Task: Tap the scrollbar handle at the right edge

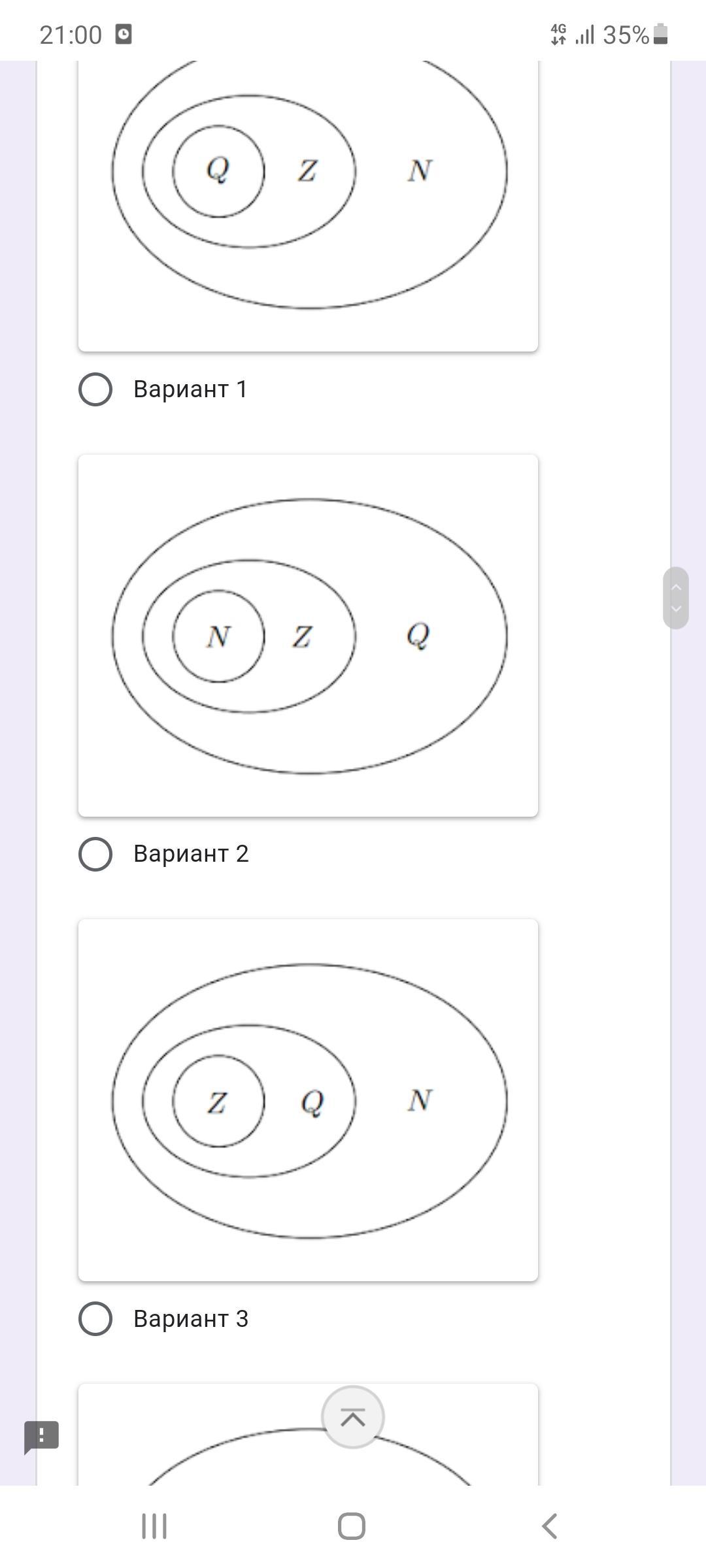Action: (676, 598)
